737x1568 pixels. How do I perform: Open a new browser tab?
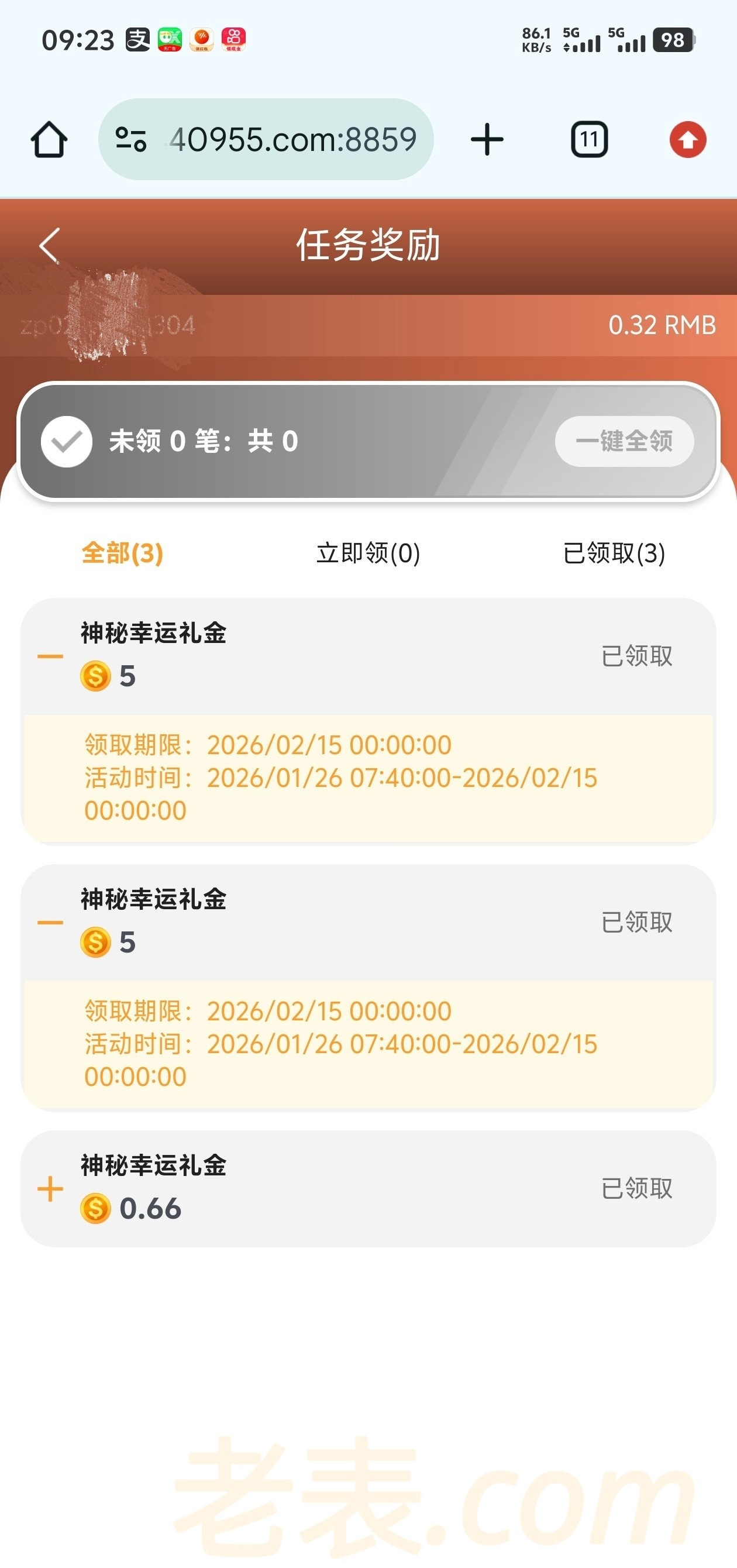point(487,140)
